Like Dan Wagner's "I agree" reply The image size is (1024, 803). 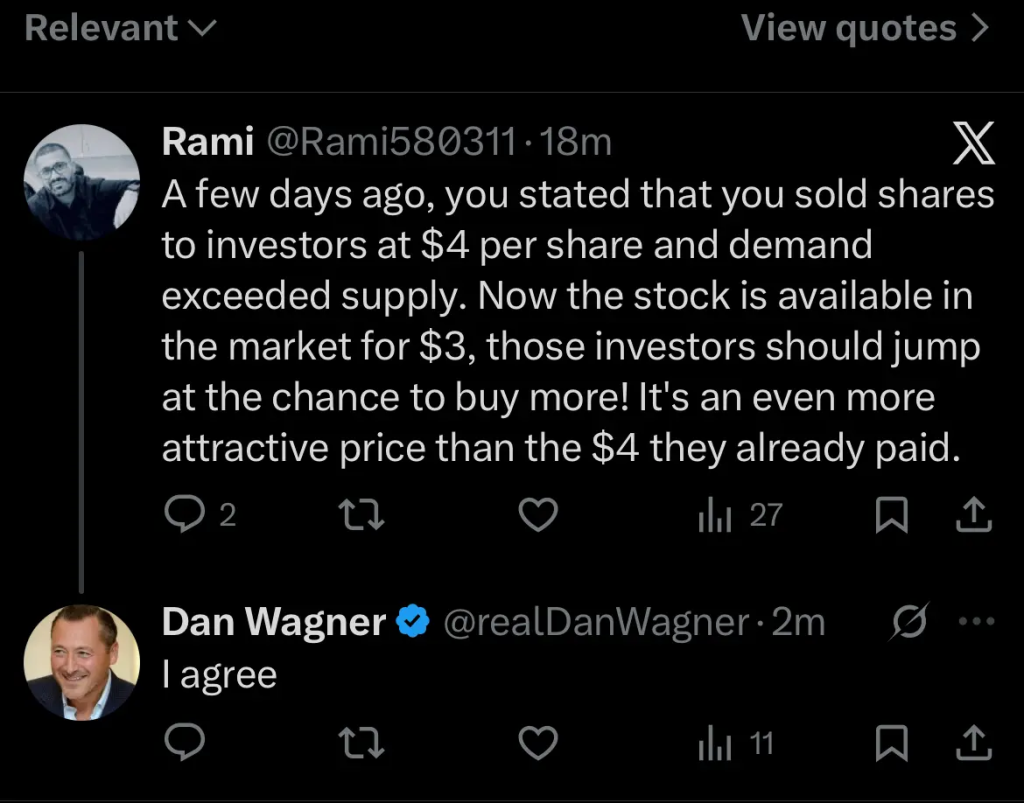[x=539, y=743]
